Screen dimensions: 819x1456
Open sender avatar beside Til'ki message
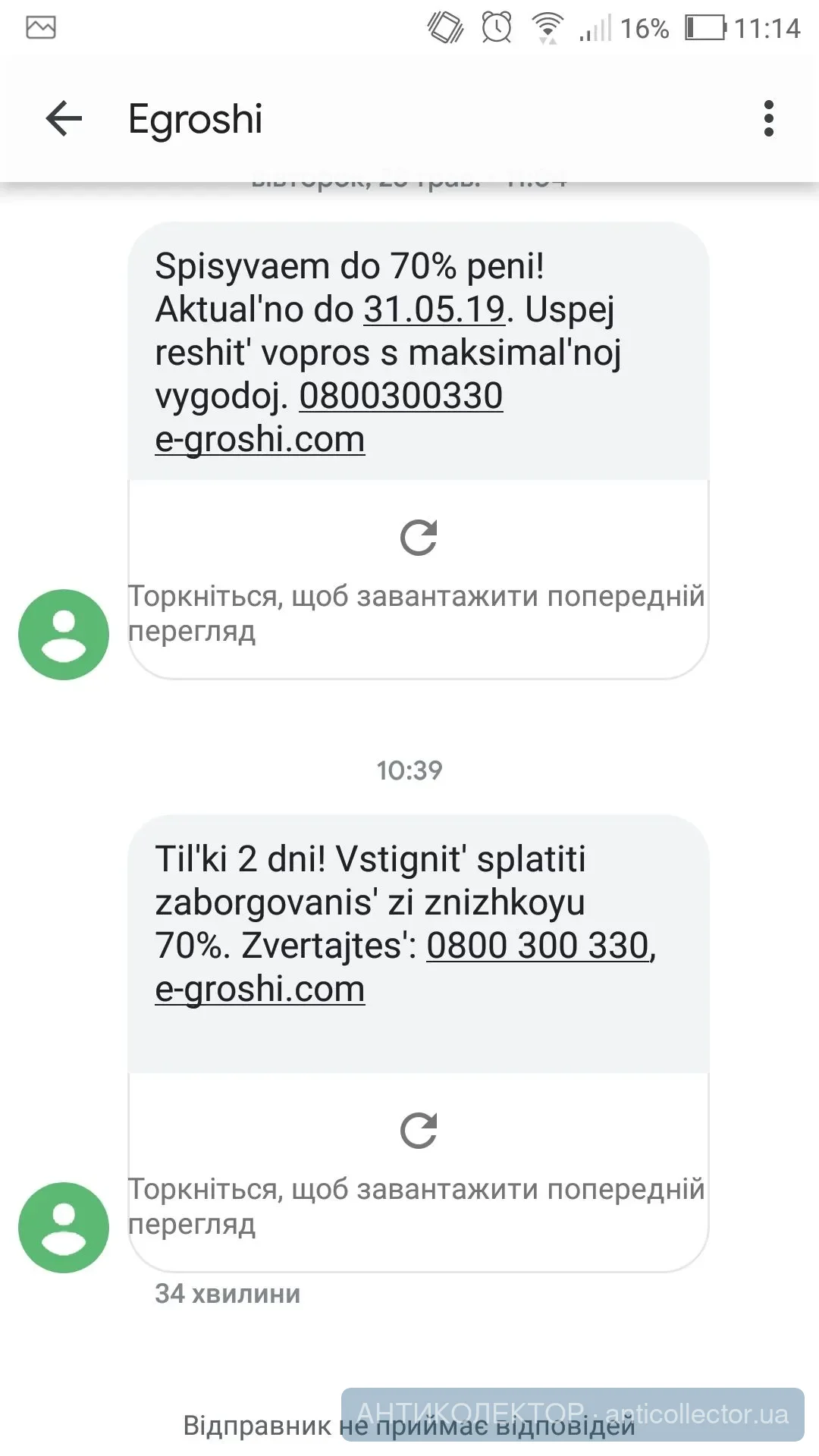(x=64, y=1227)
